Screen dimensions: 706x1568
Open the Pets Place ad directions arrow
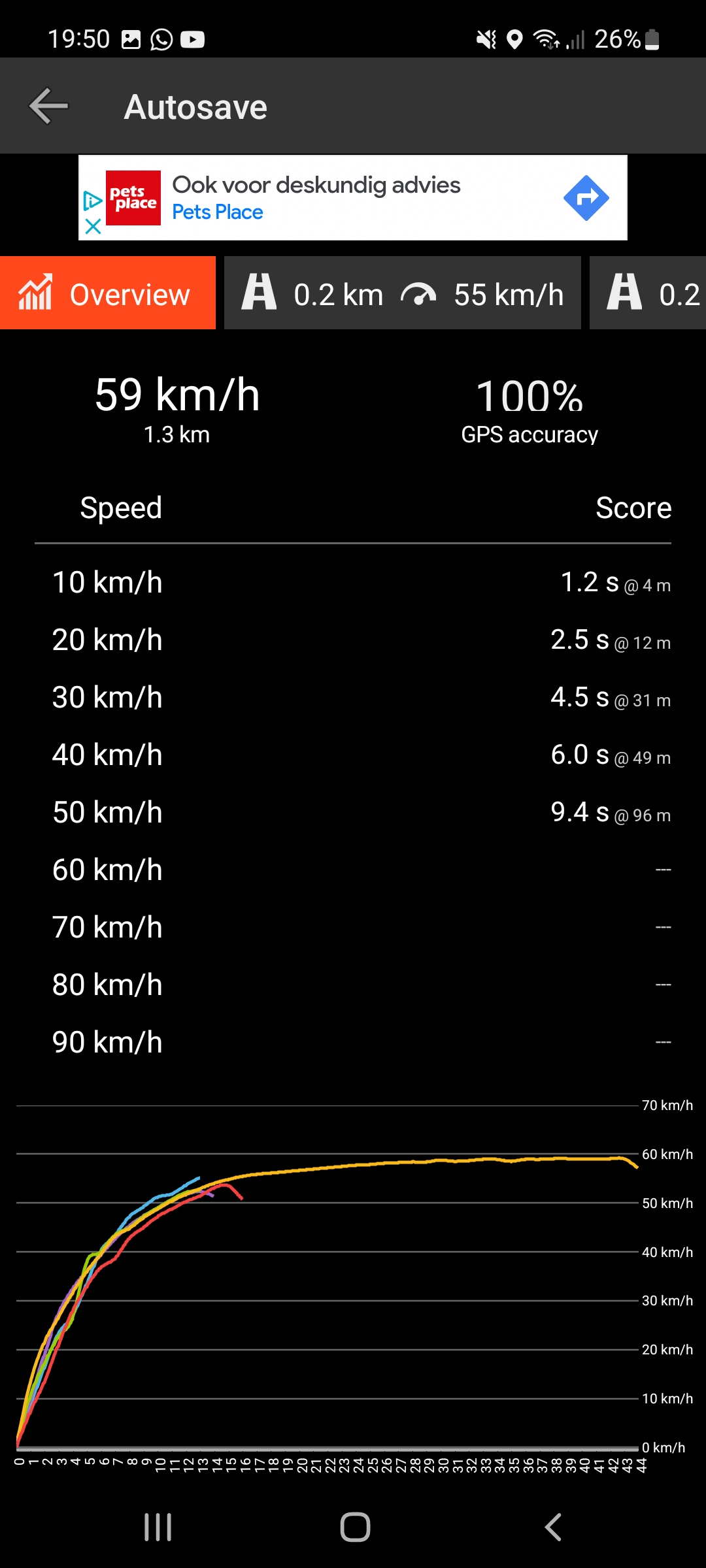click(x=586, y=198)
